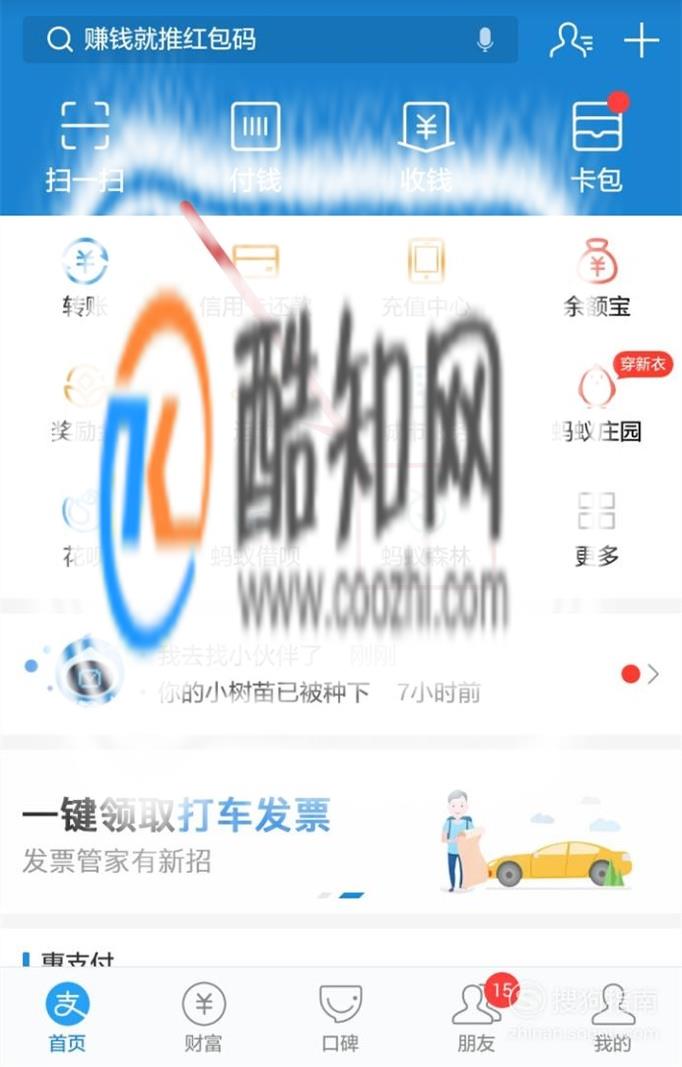
Task: Open 付钱 payment code
Action: [255, 146]
